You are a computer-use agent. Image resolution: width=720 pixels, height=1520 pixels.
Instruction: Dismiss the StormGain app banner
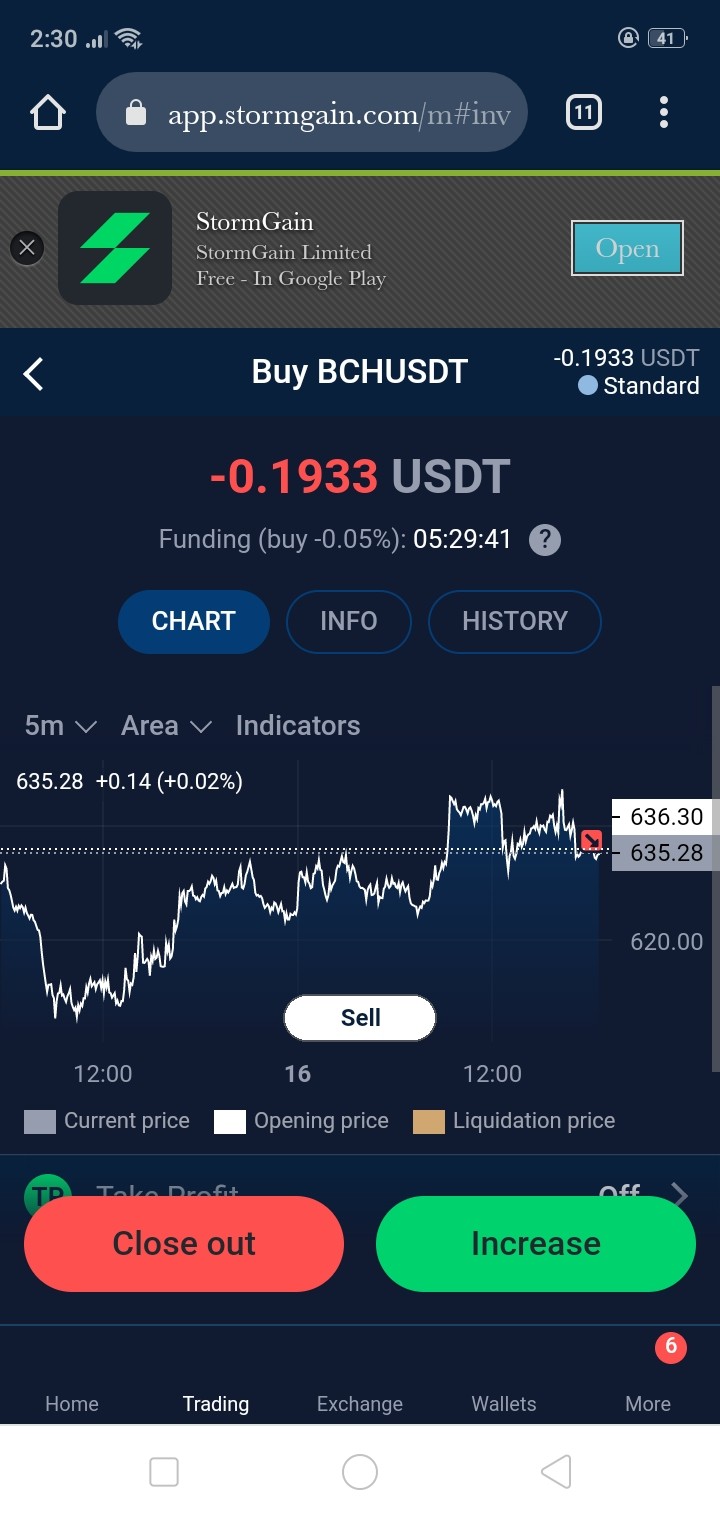coord(27,248)
